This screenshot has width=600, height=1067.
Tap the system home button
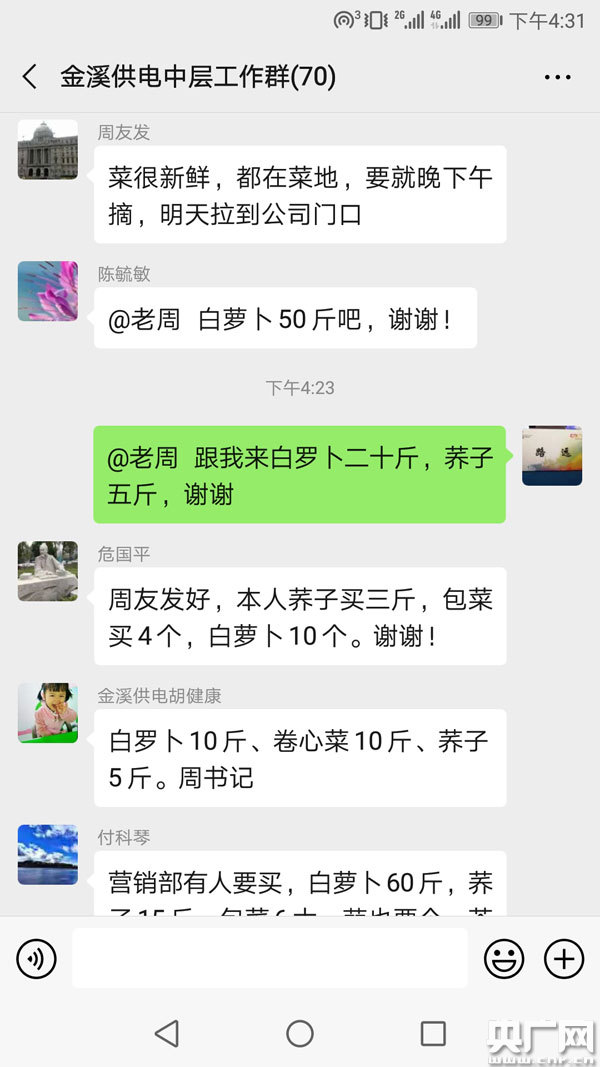point(300,1033)
